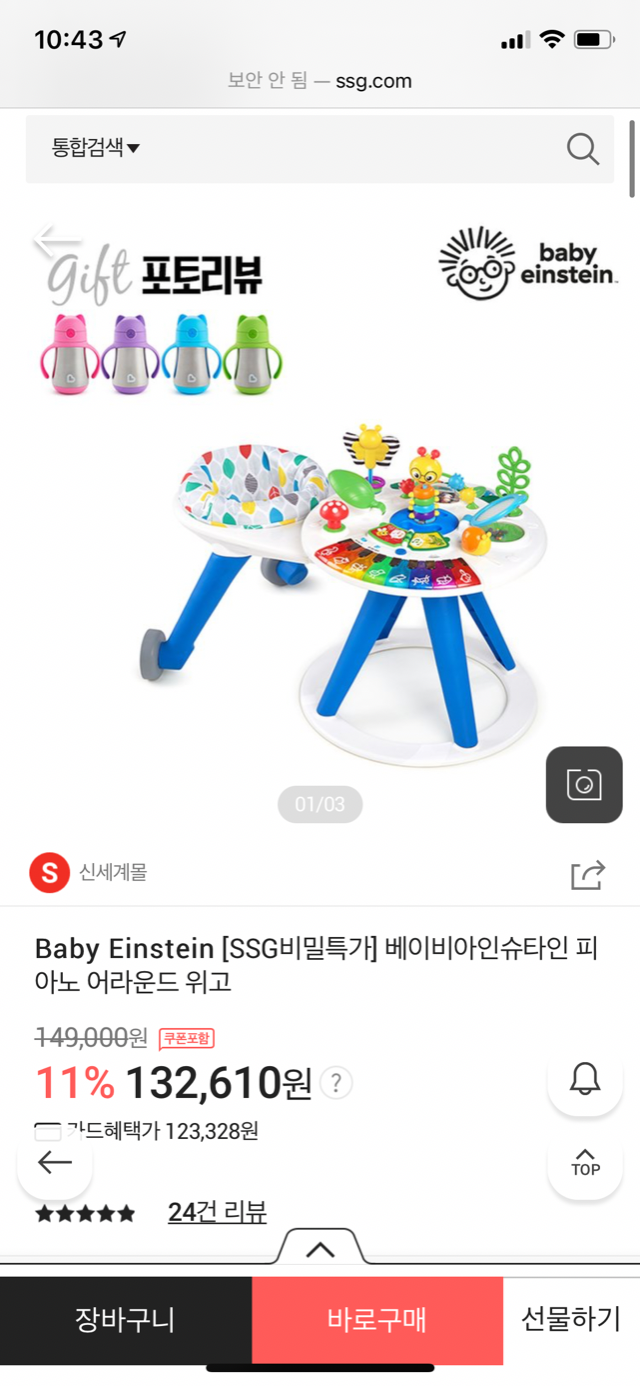This screenshot has width=640, height=1386.
Task: Add item to 장바구니 cart
Action: (x=125, y=1320)
